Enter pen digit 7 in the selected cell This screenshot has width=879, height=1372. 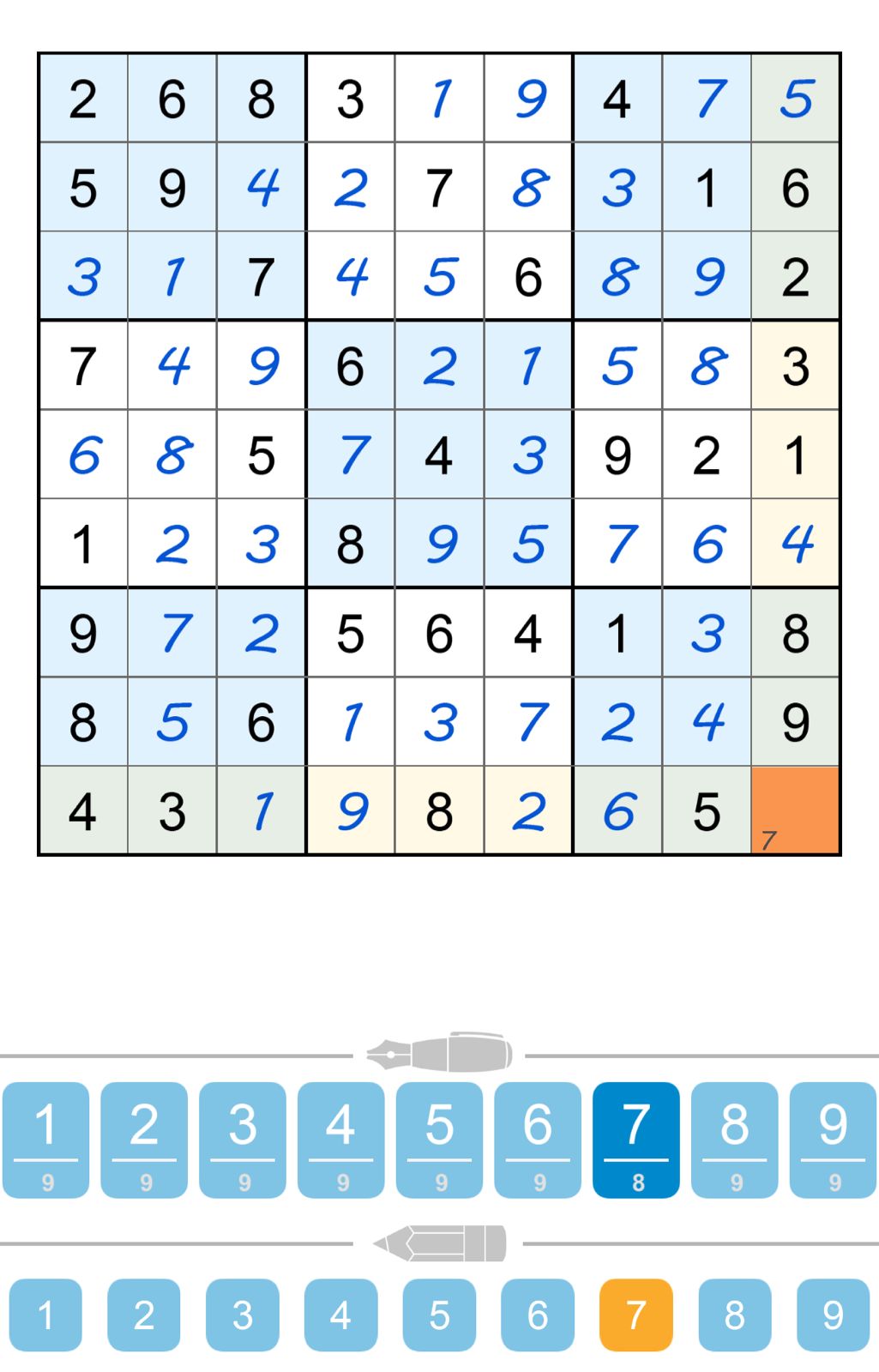(x=635, y=1140)
